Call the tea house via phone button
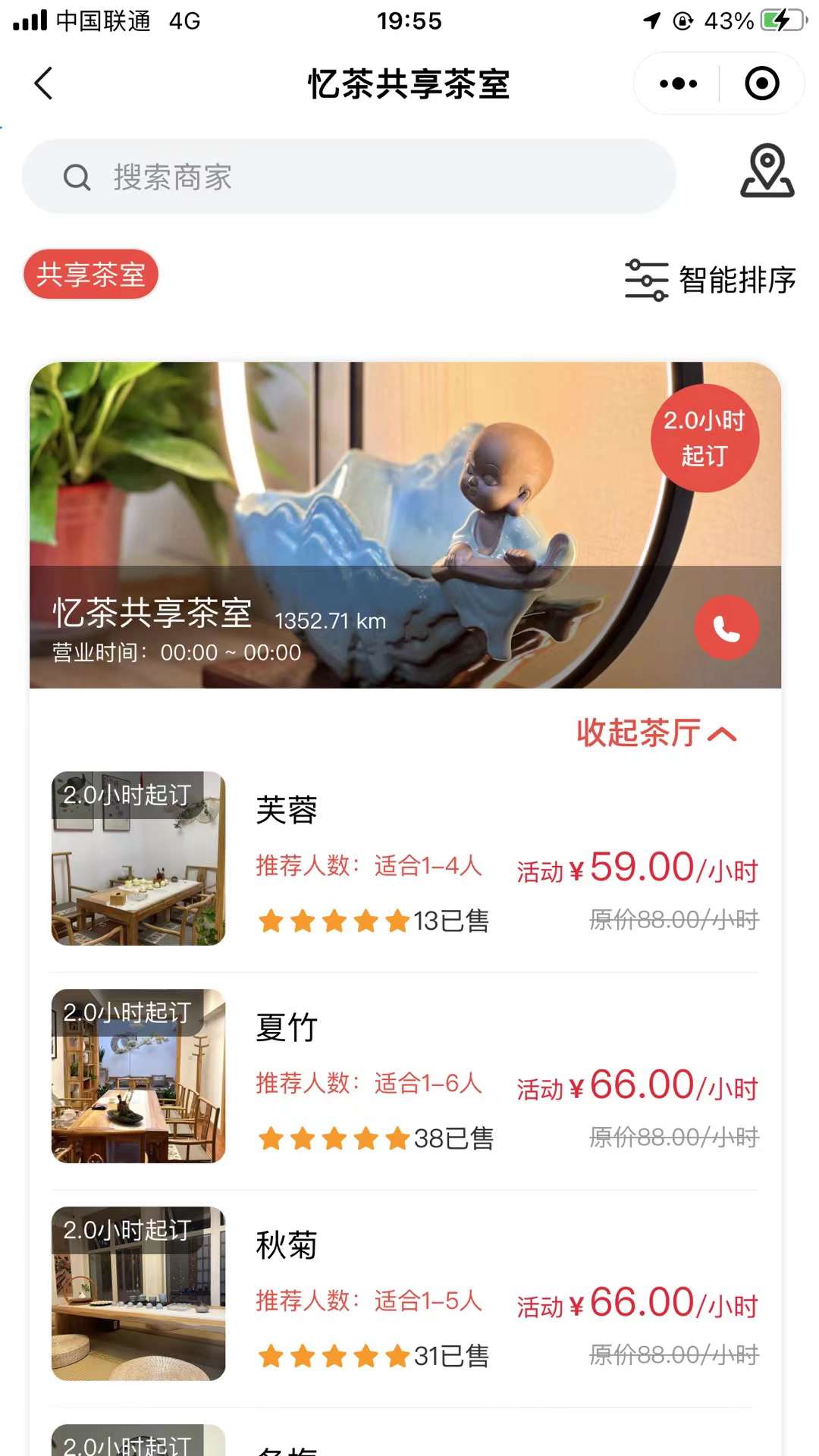Viewport: 819px width, 1456px height. 726,628
